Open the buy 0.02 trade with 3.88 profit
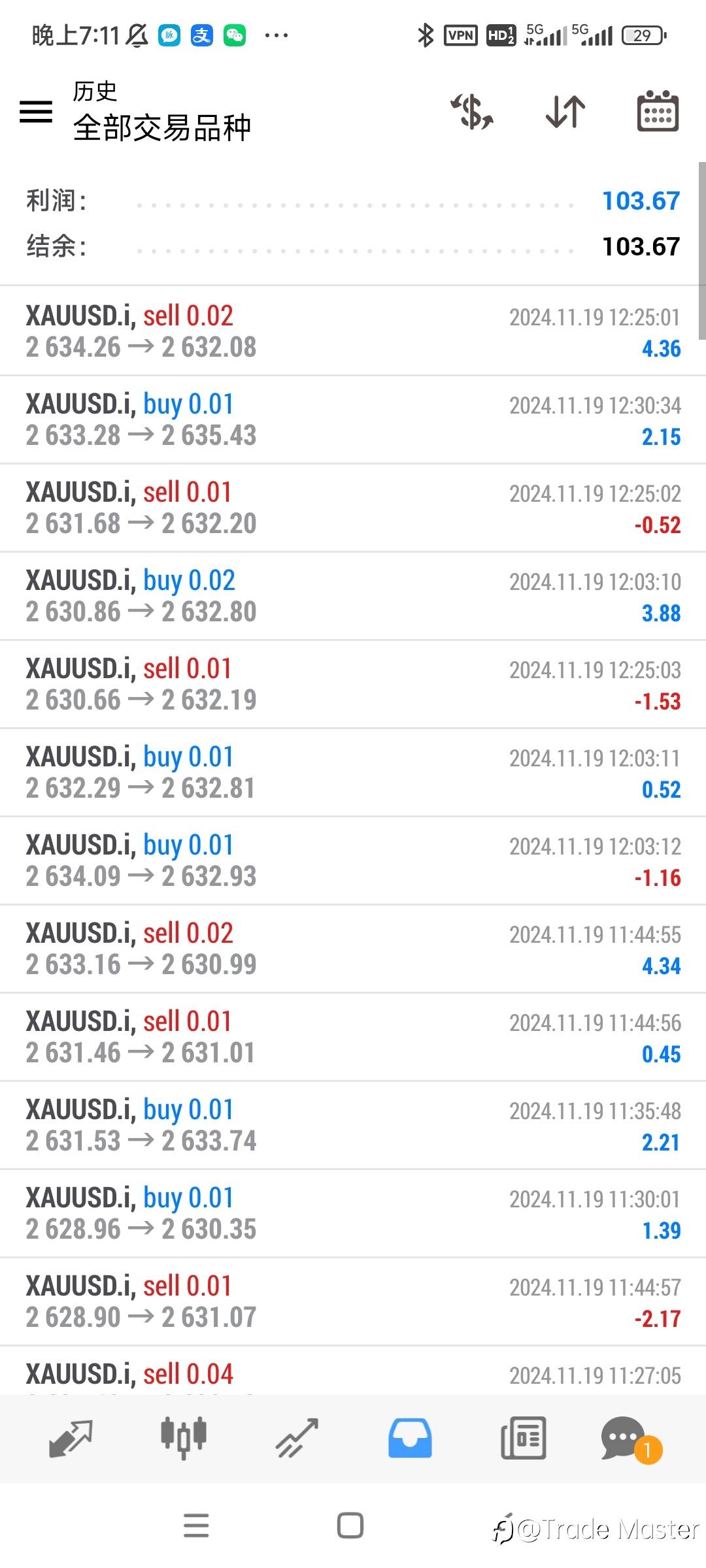This screenshot has height=1568, width=706. 353,596
